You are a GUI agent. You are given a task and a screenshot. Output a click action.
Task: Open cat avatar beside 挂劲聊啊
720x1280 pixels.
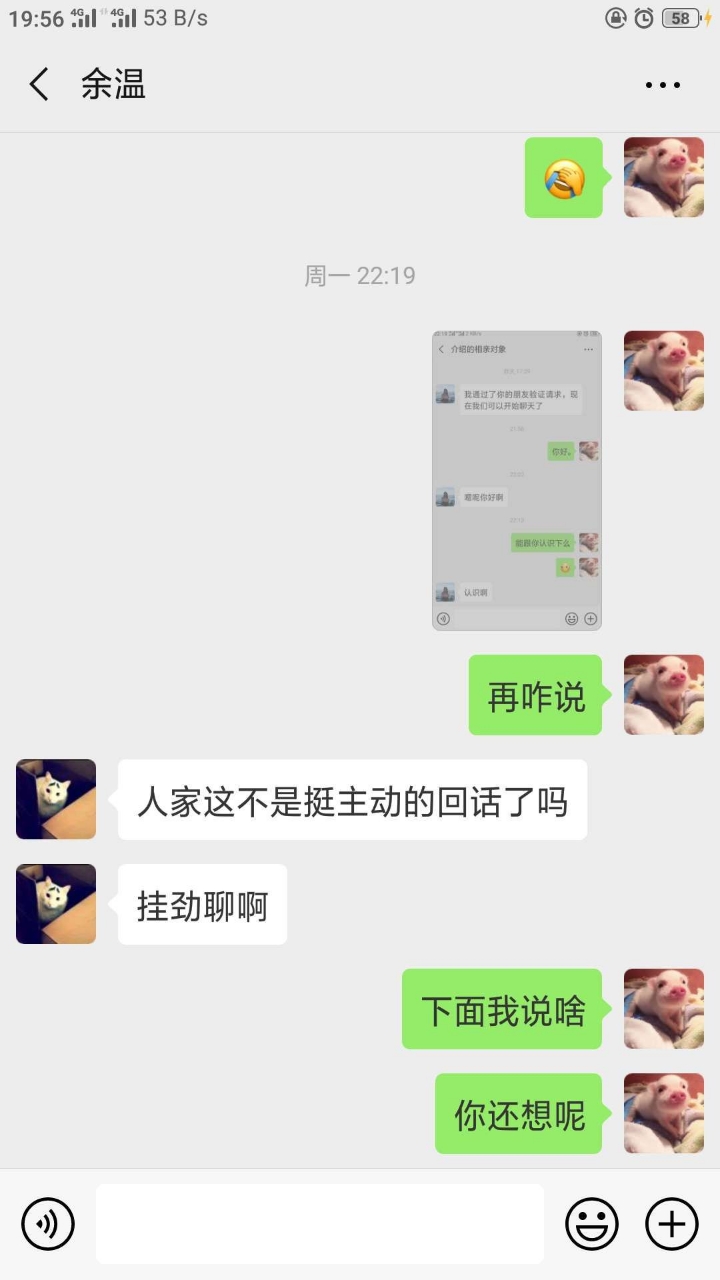click(56, 904)
